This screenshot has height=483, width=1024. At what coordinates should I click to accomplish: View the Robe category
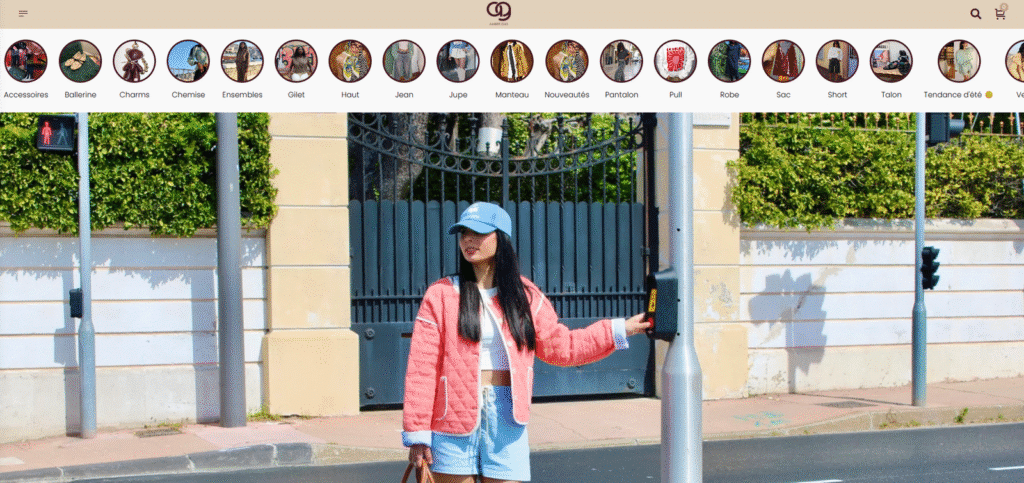coord(729,61)
